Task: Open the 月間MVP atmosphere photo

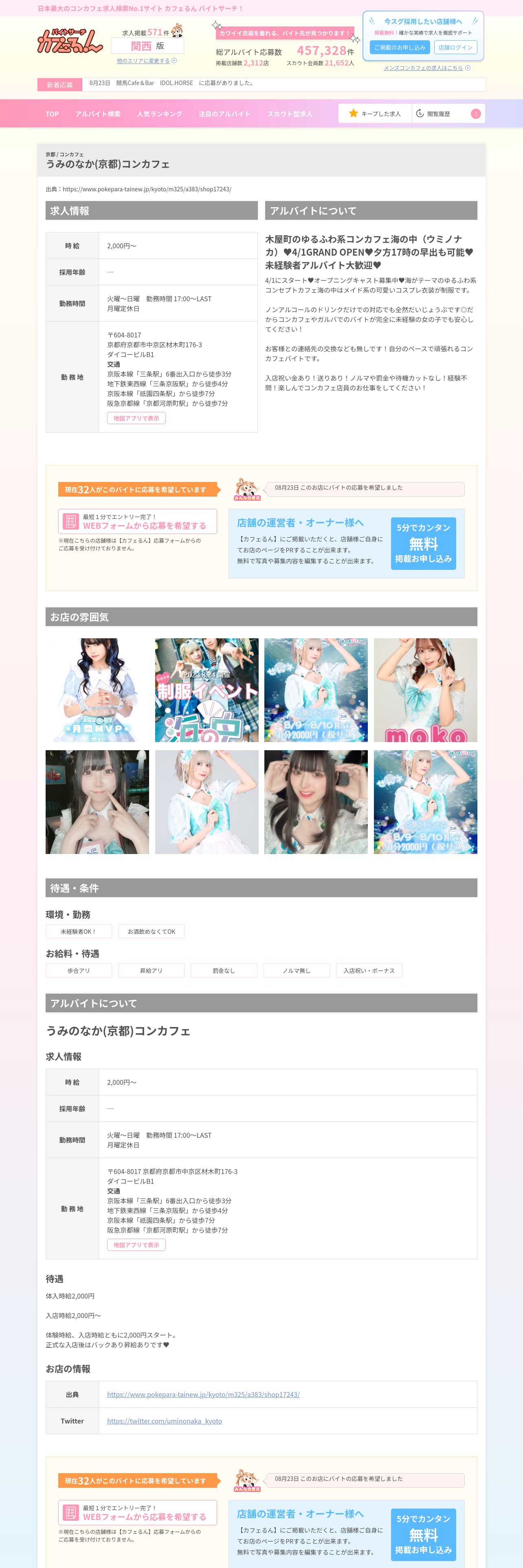Action: coord(97,690)
